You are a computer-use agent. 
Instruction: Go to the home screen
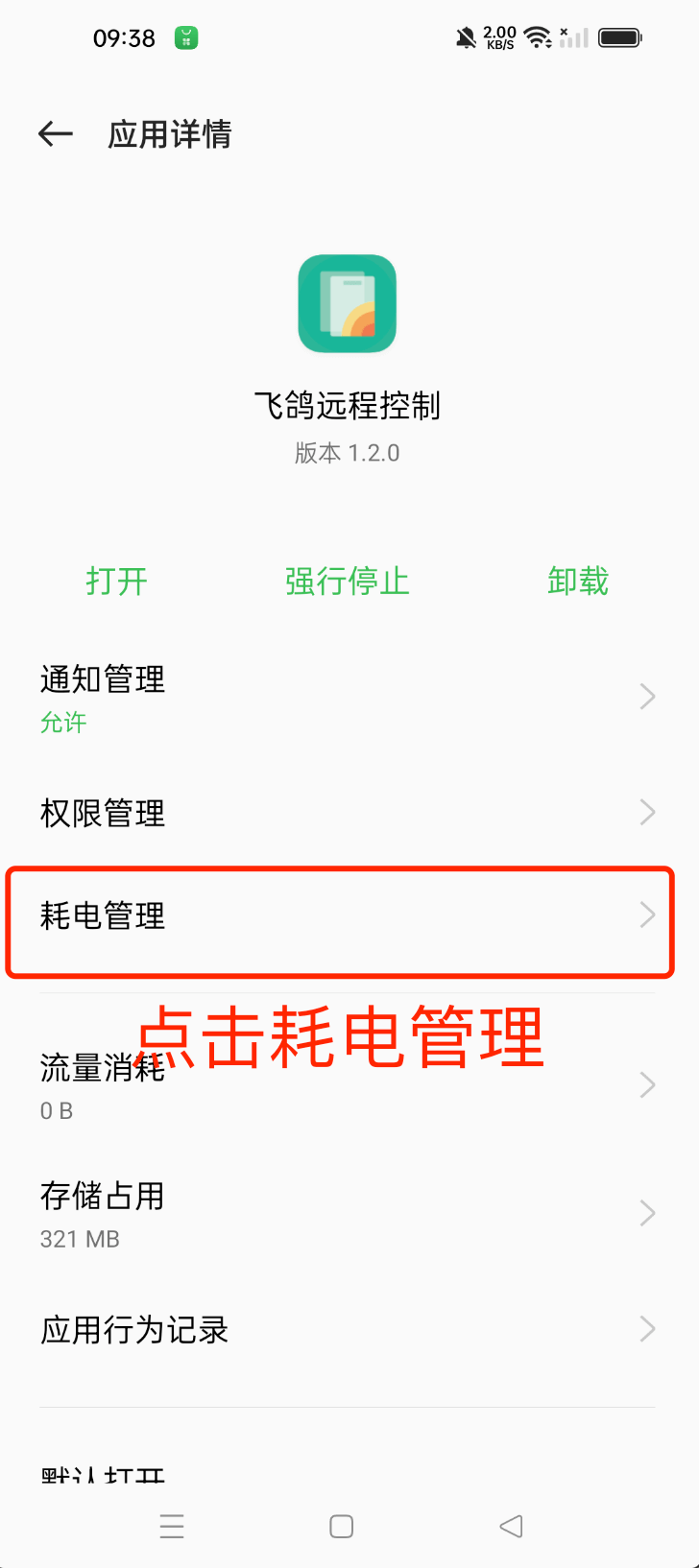point(341,1526)
